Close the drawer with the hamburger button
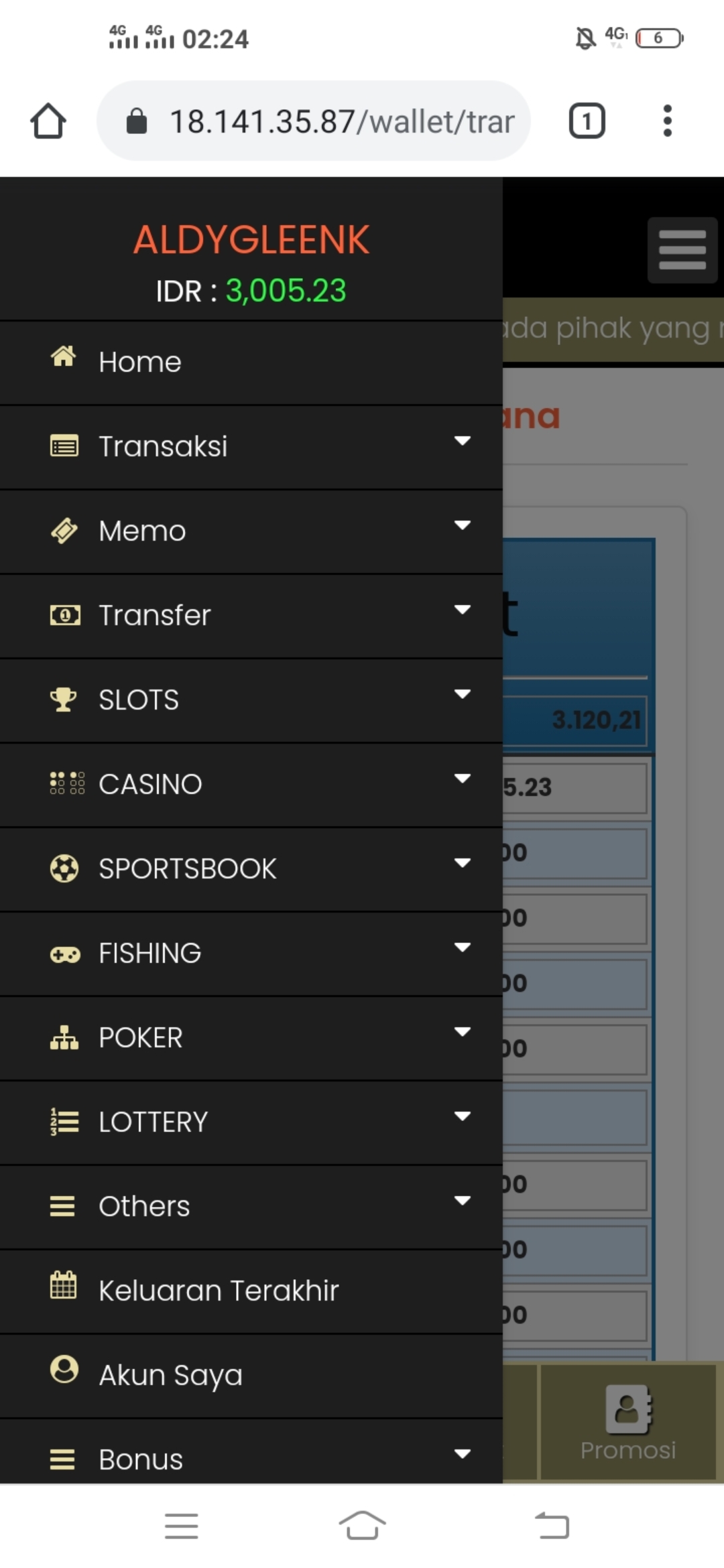 coord(682,250)
